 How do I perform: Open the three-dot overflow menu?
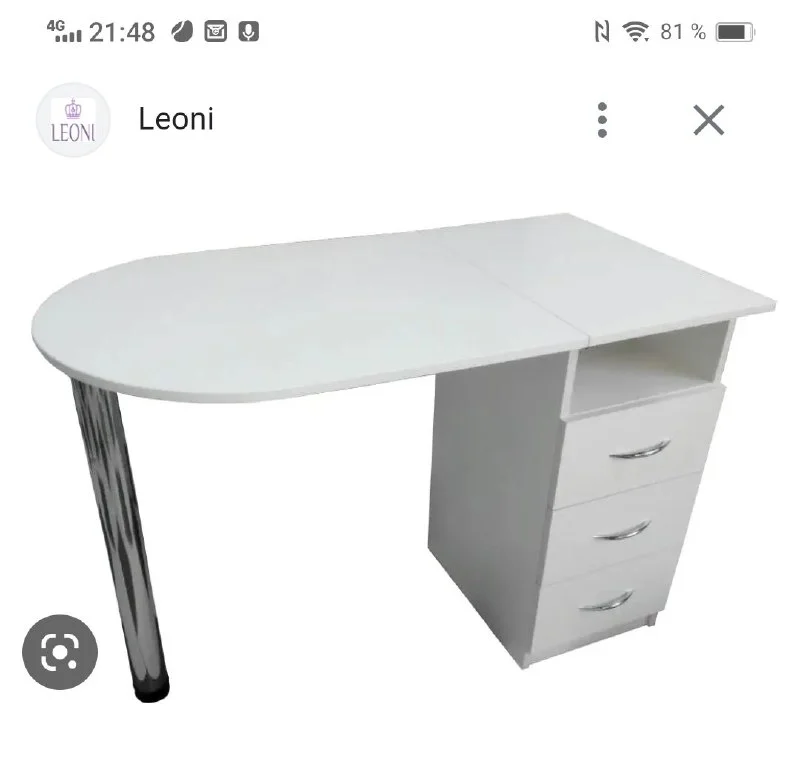pos(602,120)
